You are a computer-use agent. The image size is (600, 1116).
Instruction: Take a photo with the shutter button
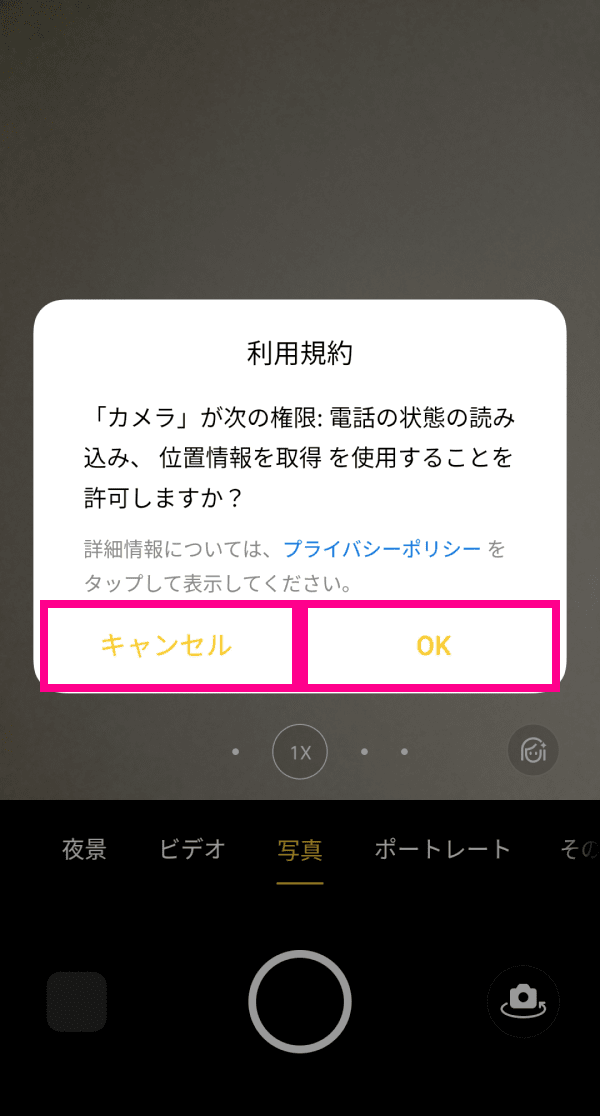pyautogui.click(x=300, y=1001)
